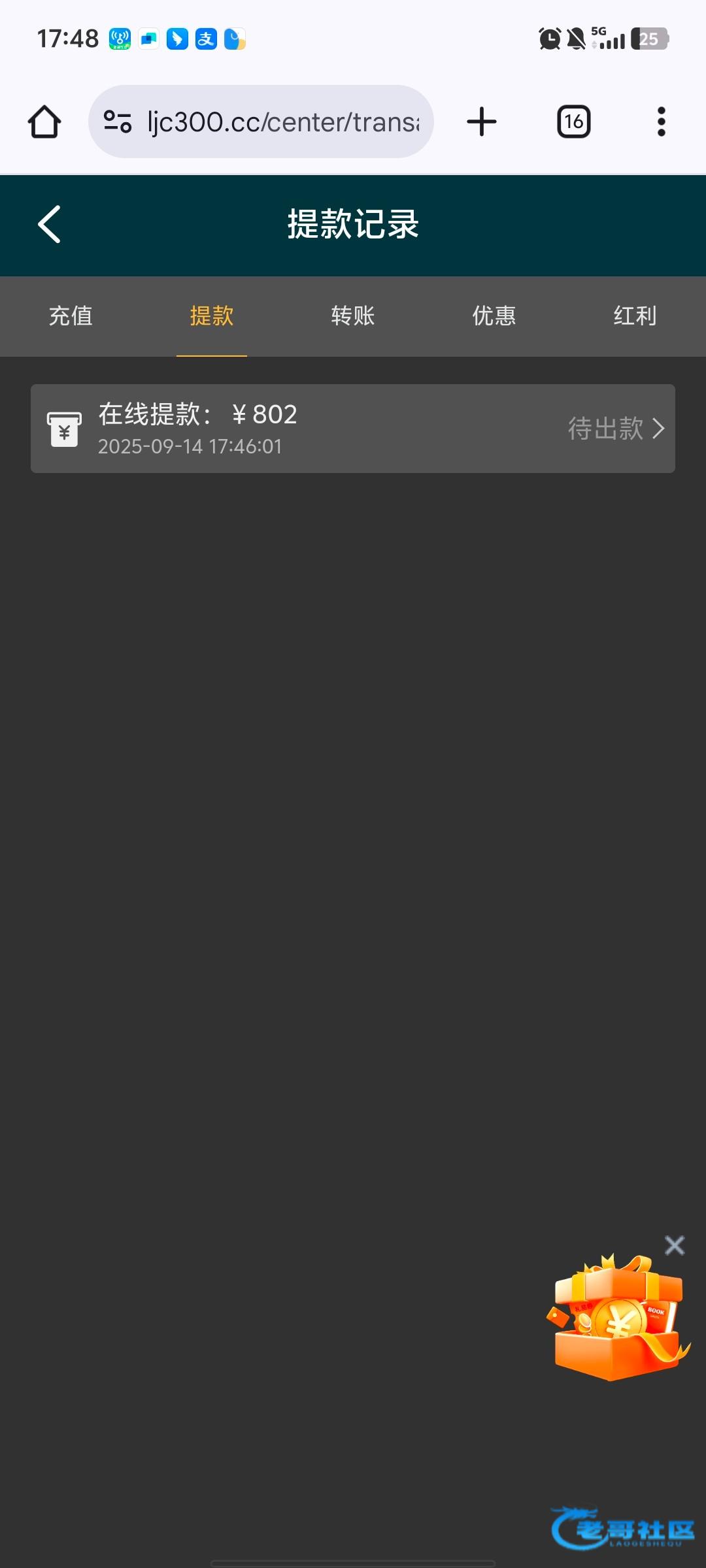The image size is (706, 1568).
Task: Dismiss the floating gift box banner
Action: coord(675,1245)
